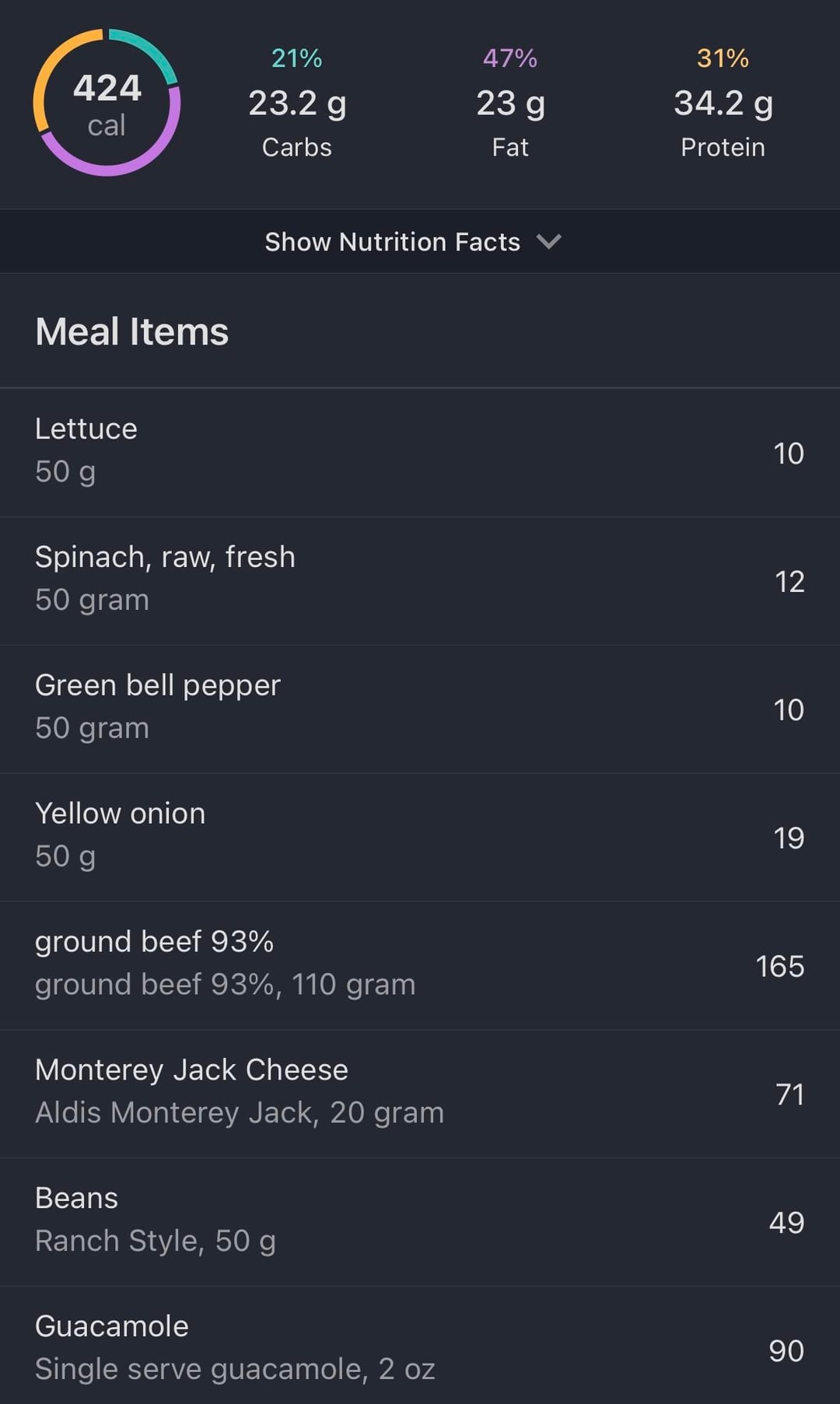Open the Guacamole meal item
The image size is (840, 1404).
pyautogui.click(x=420, y=1346)
